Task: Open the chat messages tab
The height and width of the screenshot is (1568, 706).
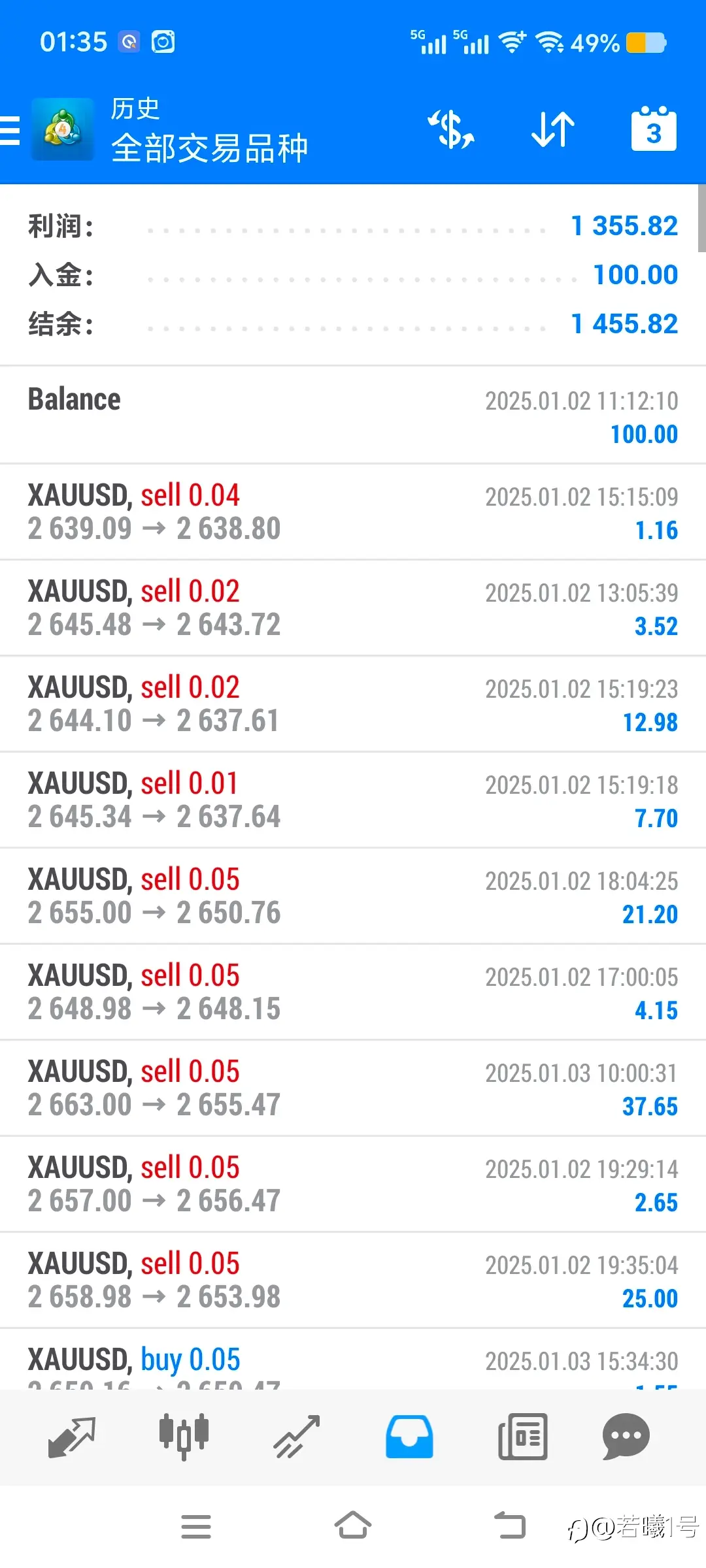Action: [x=626, y=1437]
